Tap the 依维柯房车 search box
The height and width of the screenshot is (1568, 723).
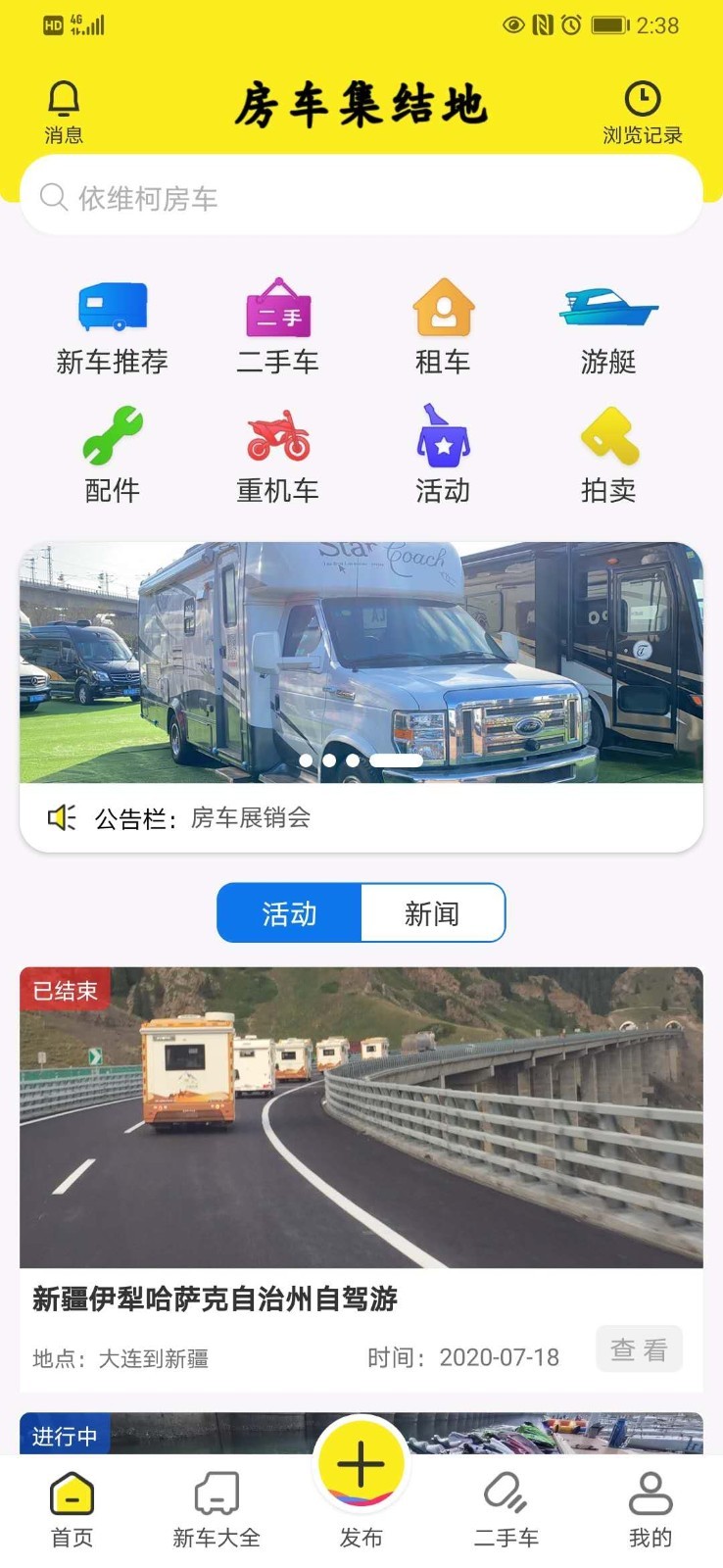tap(361, 198)
